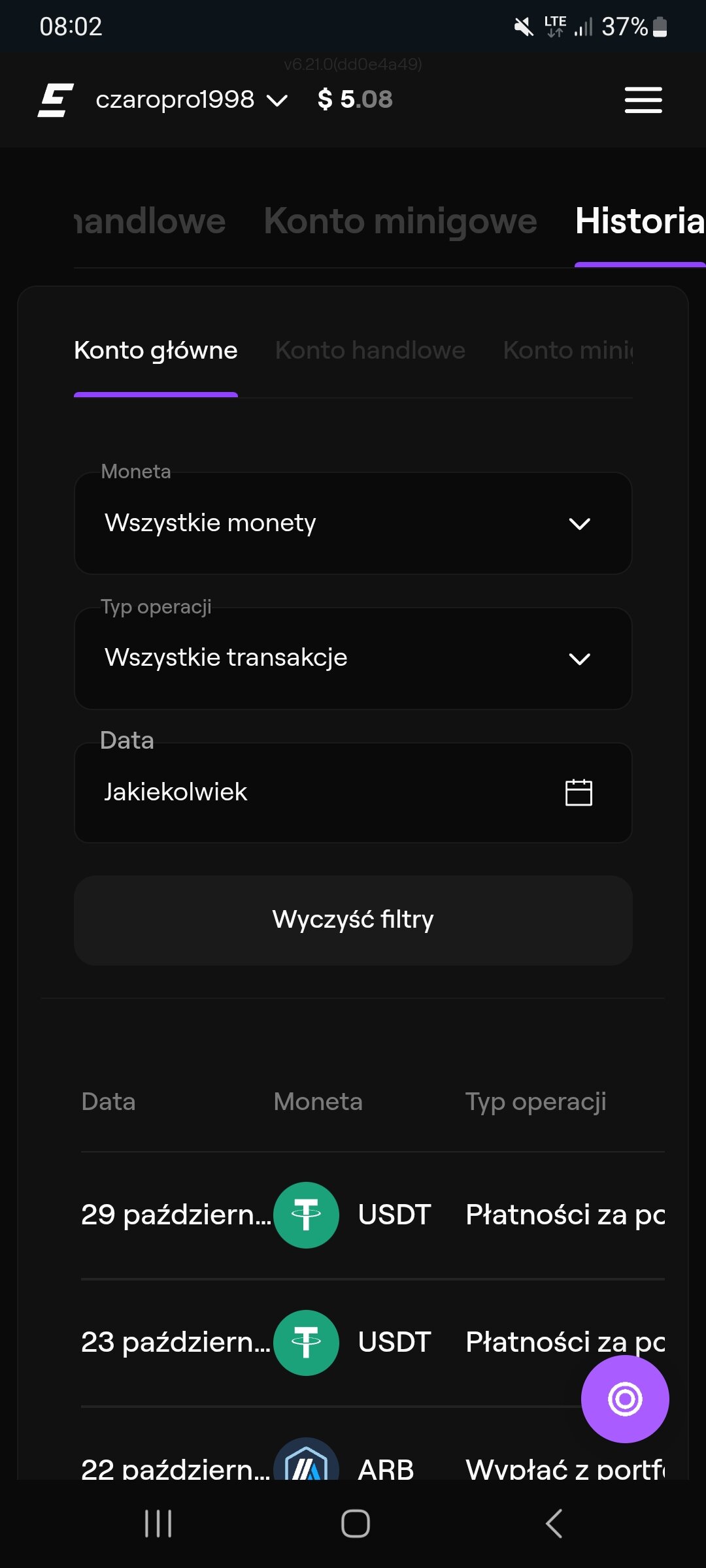Screen dimensions: 706x1568
Task: Tap the Stake logo to go home
Action: coord(56,100)
